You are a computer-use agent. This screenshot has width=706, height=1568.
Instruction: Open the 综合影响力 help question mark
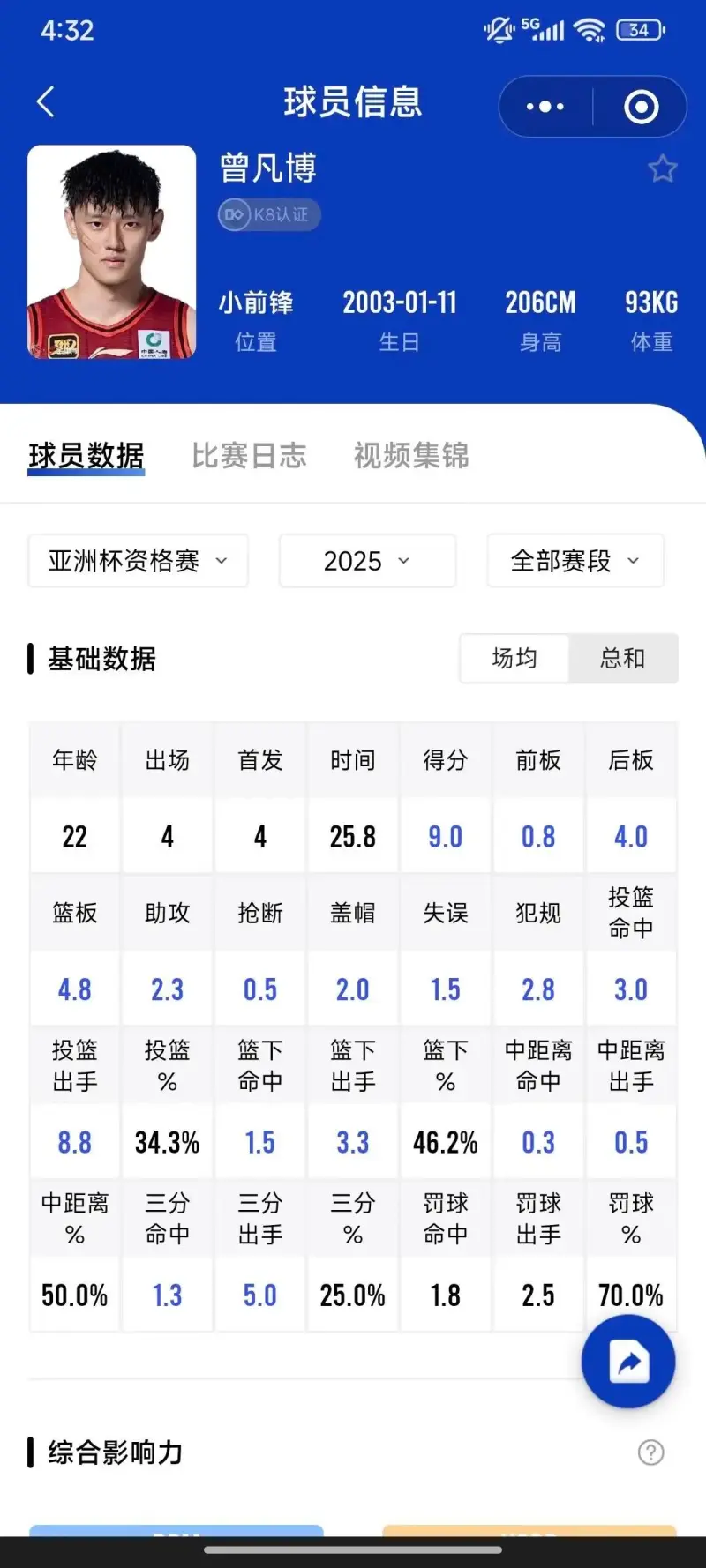tap(651, 1452)
